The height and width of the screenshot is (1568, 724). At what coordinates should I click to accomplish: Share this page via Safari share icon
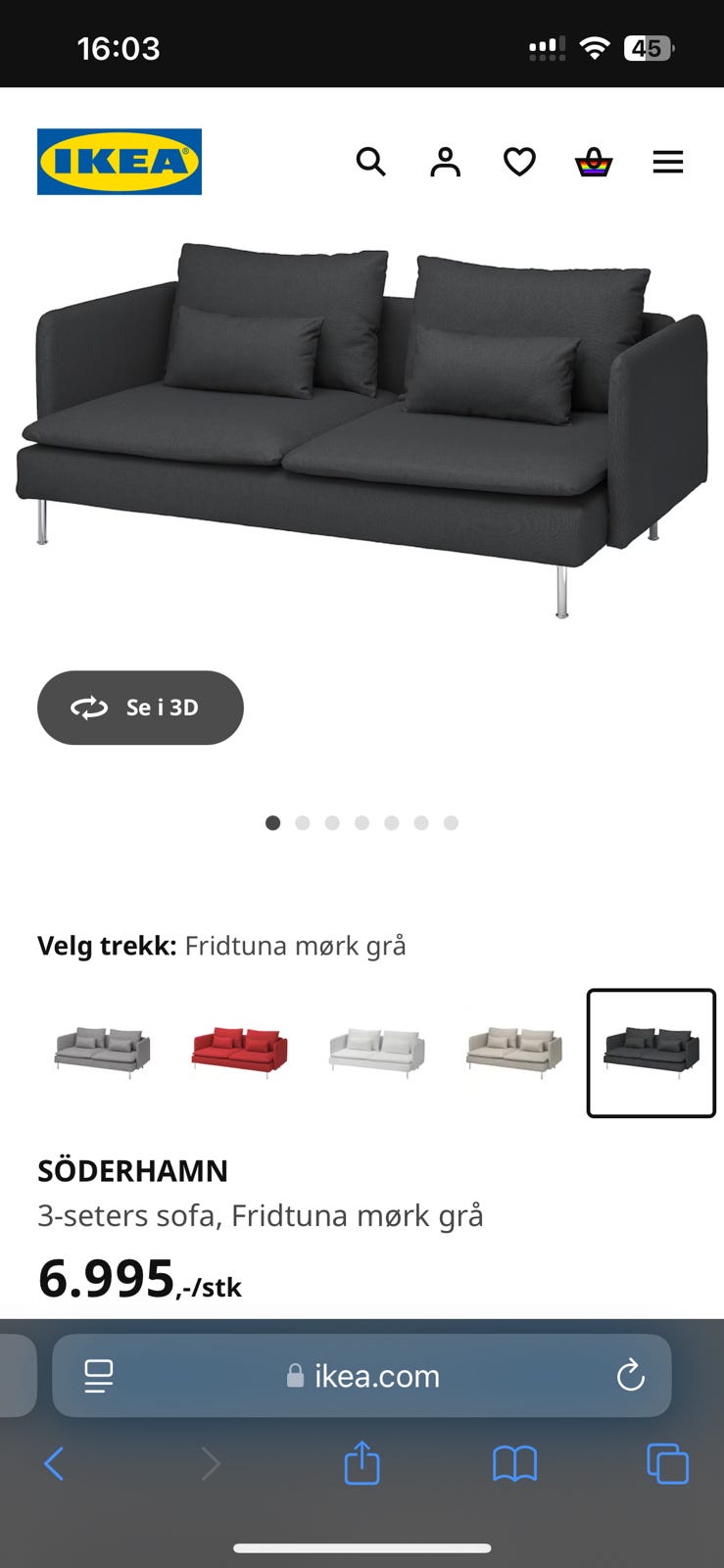coord(362,1464)
